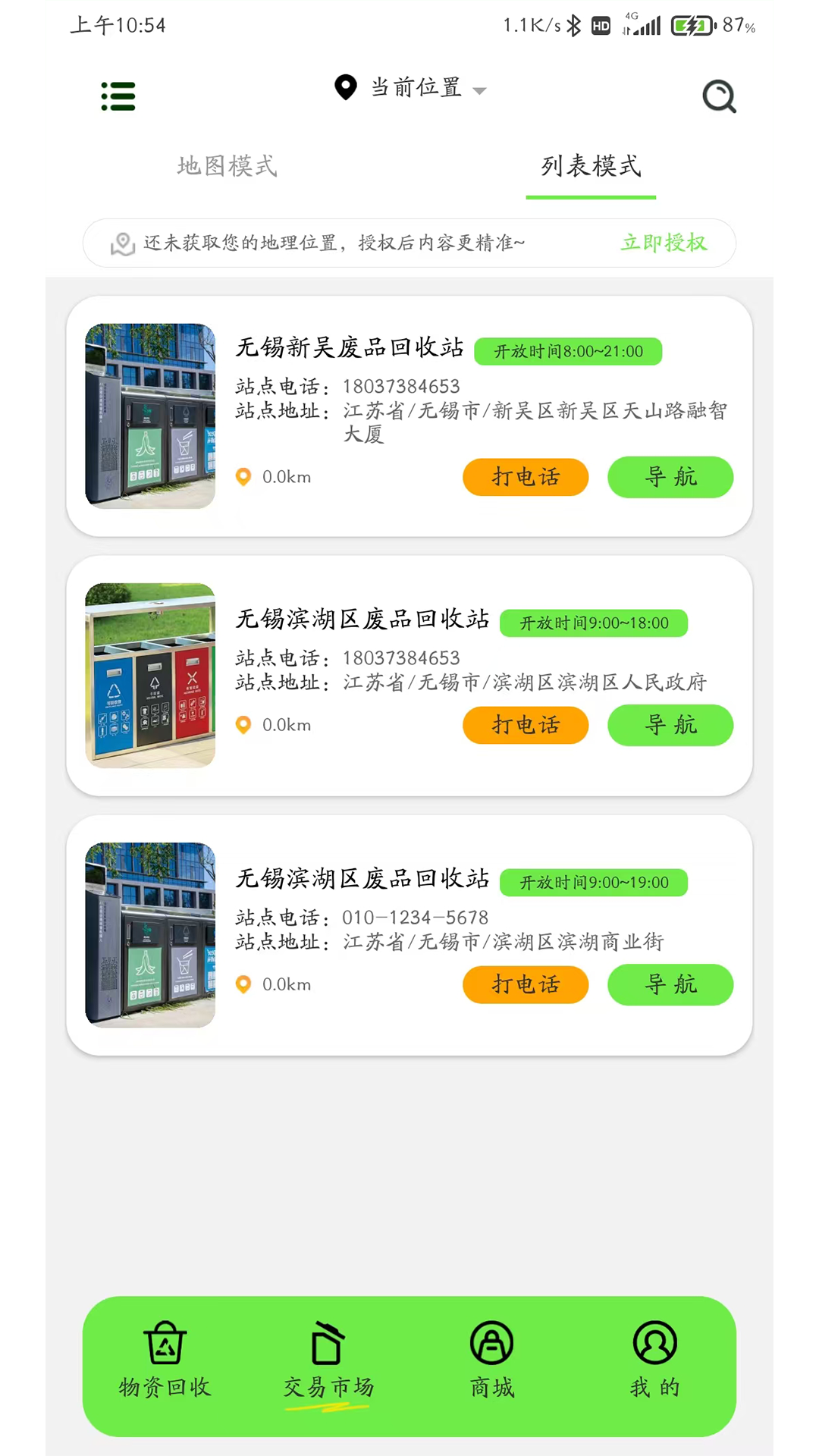Tap the orange distance pin on 无锡新吴废品回收站 card

[243, 477]
